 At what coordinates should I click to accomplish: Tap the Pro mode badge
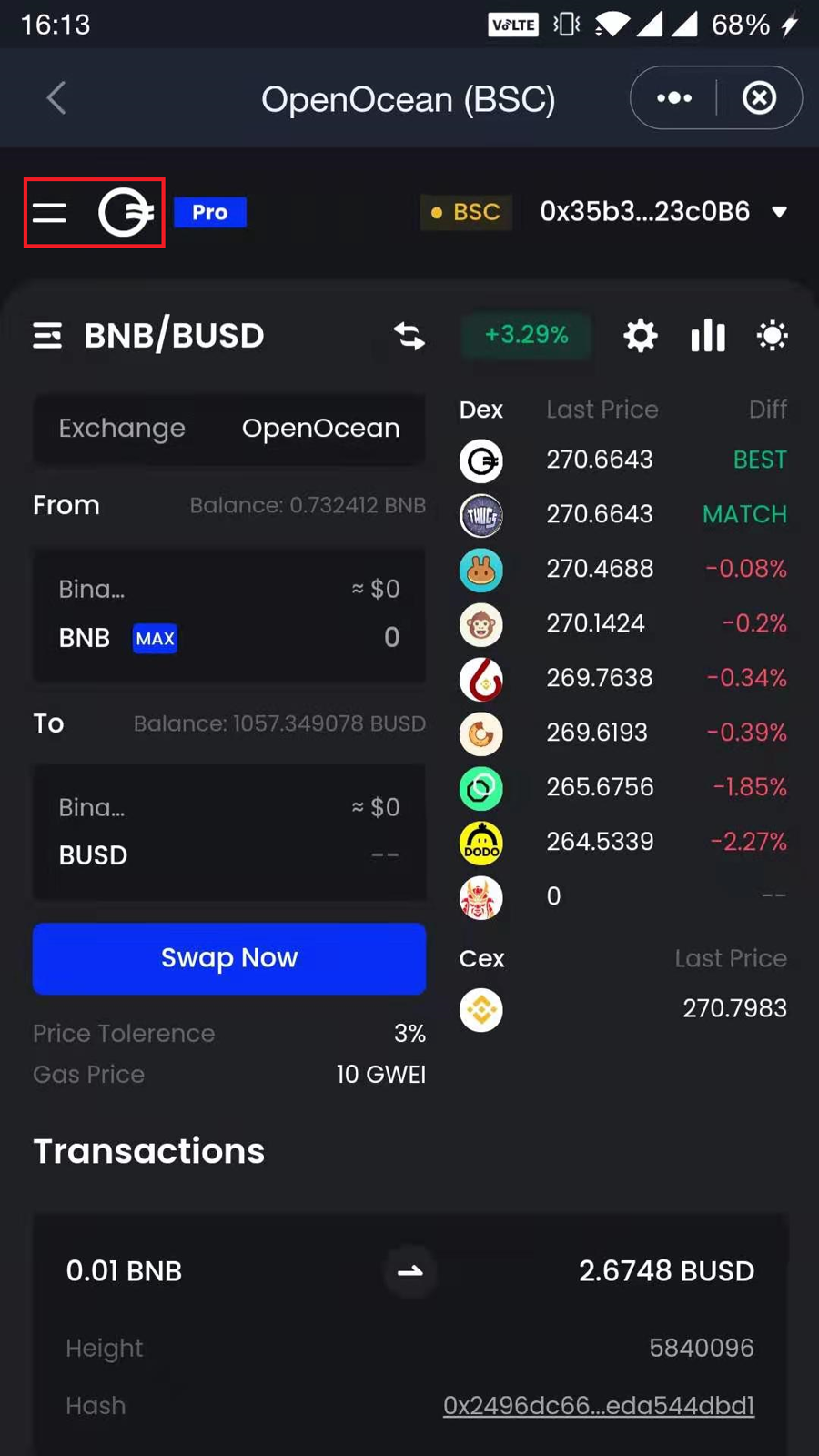[210, 212]
